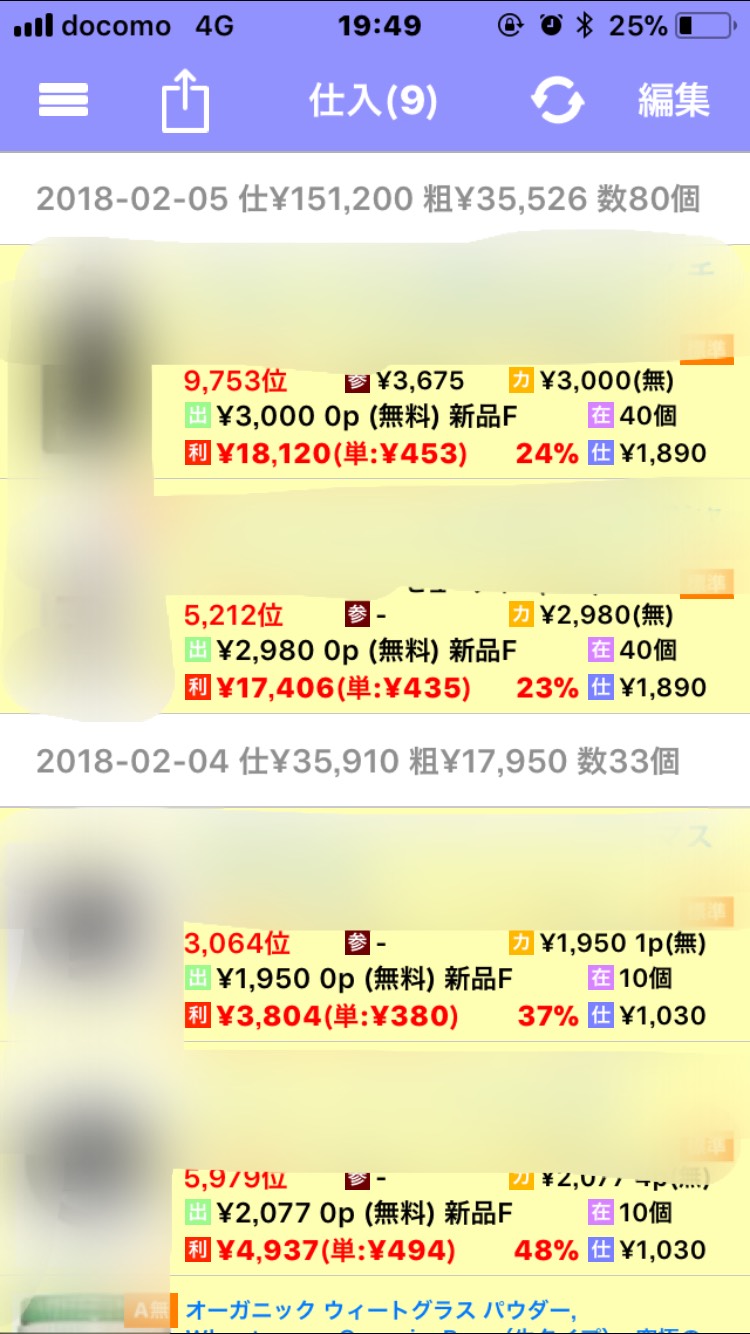The image size is (750, 1334).
Task: Open the hamburger menu
Action: coord(63,100)
